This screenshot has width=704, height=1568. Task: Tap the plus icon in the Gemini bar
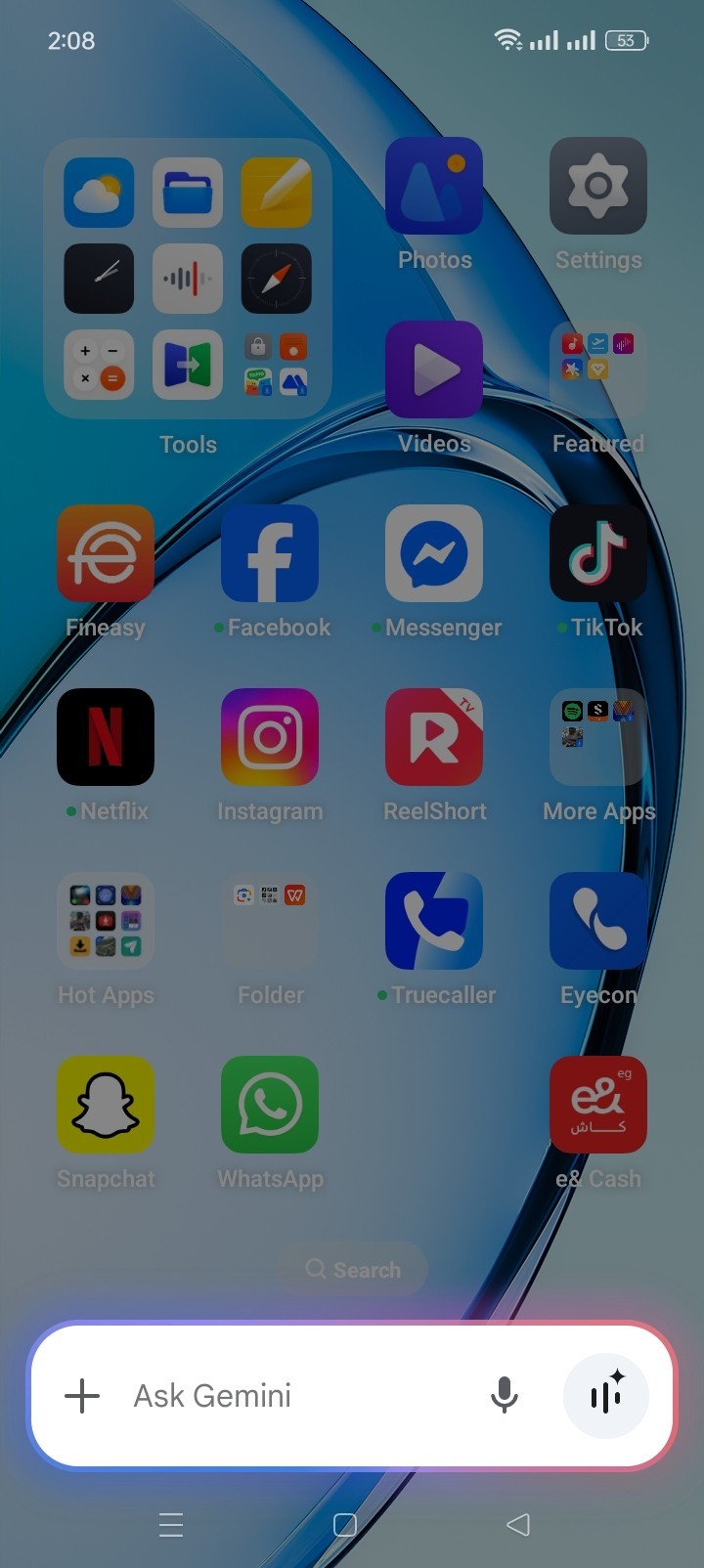click(82, 1396)
